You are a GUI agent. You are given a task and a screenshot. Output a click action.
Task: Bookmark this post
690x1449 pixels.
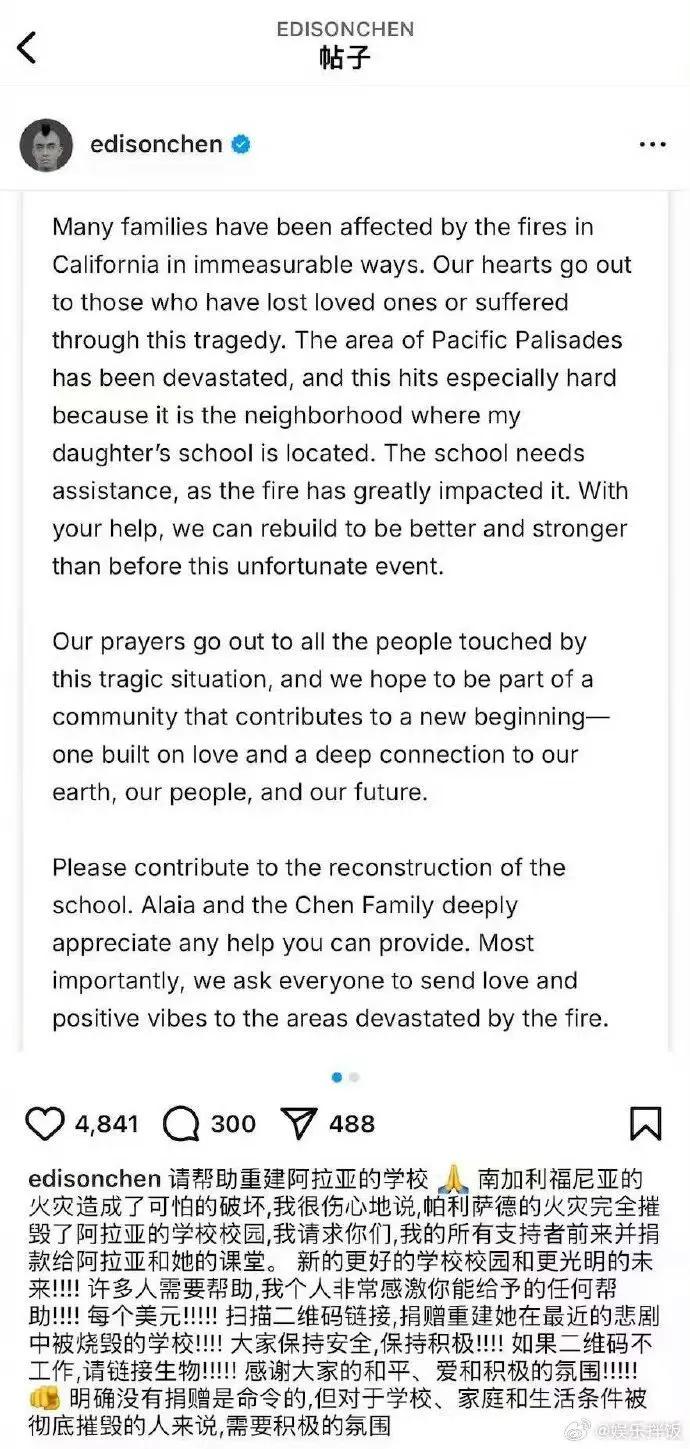tap(645, 1124)
